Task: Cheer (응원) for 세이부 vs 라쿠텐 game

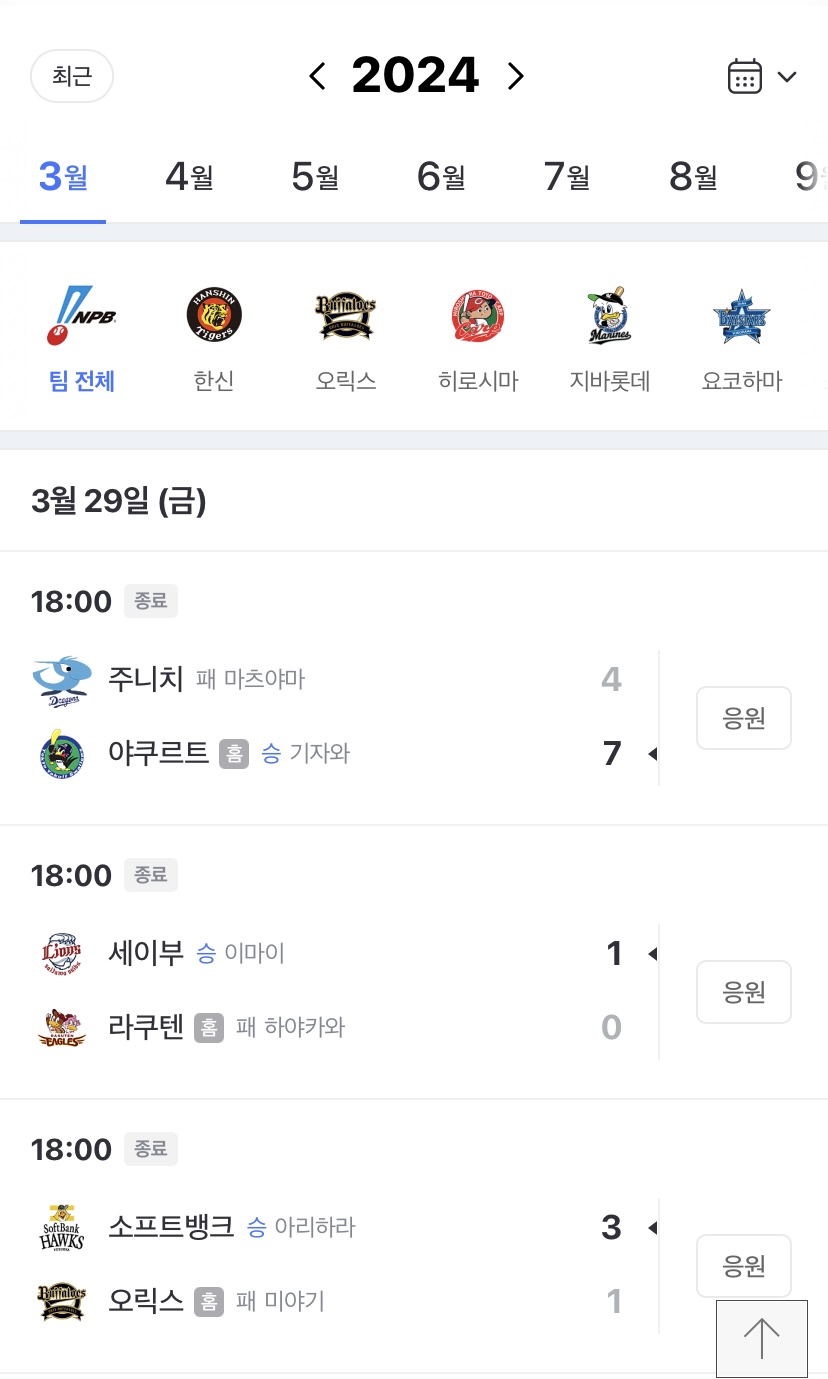Action: [x=743, y=992]
